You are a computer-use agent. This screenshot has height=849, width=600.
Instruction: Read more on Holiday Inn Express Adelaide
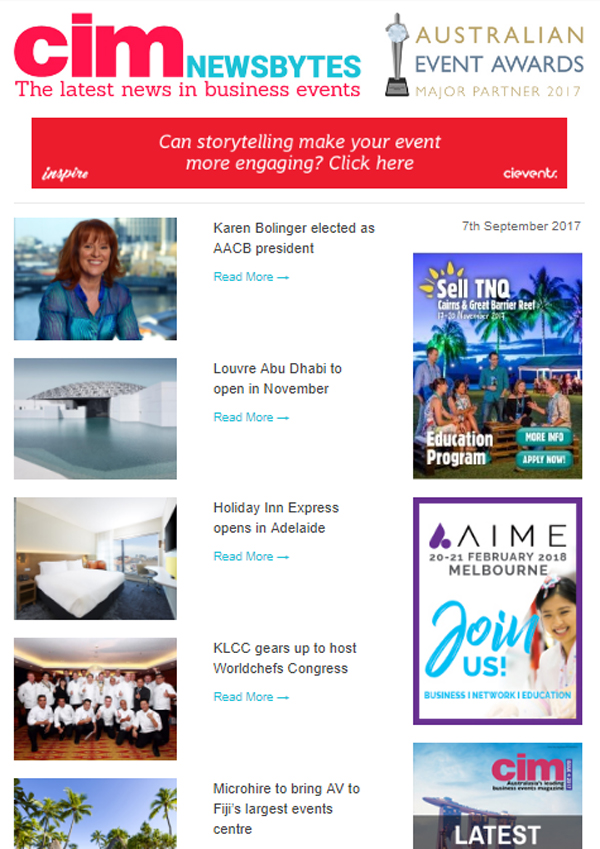pyautogui.click(x=251, y=556)
